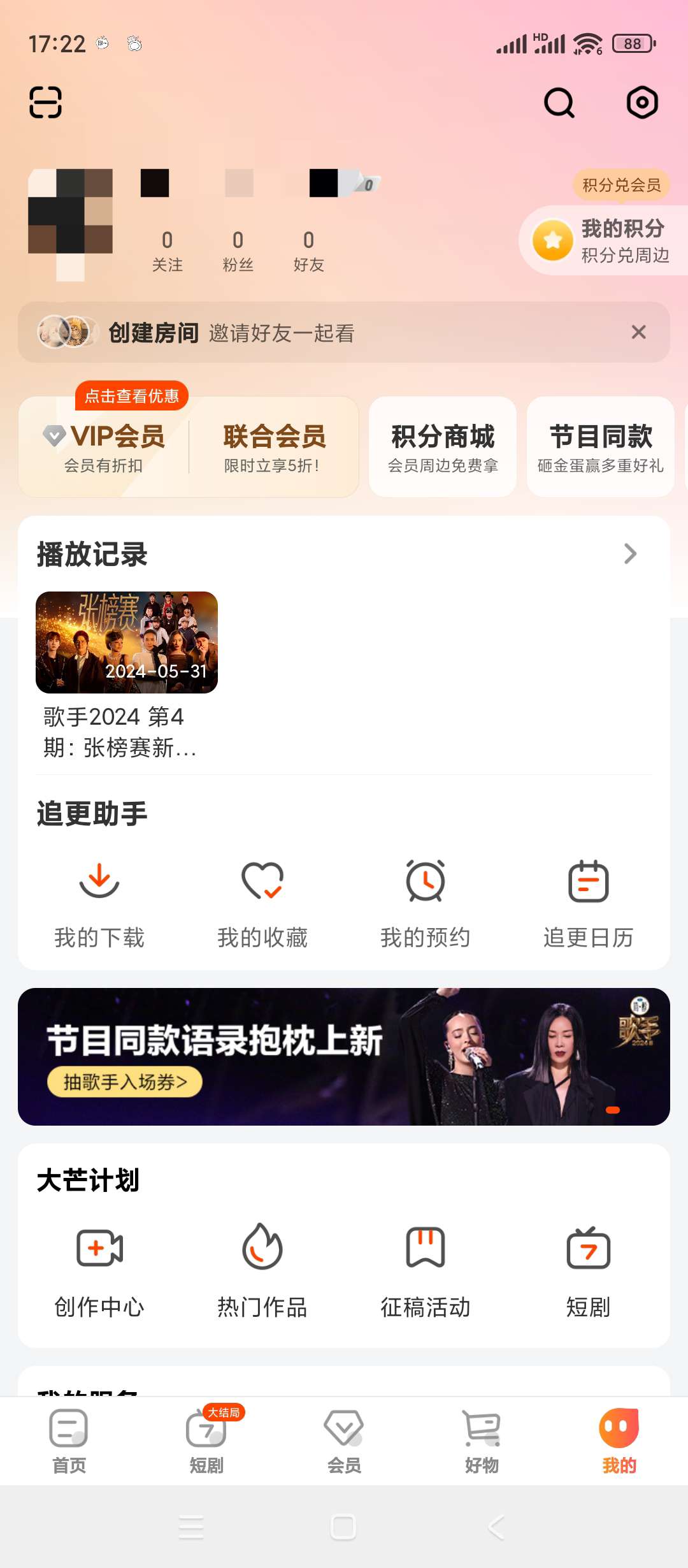This screenshot has height=1568, width=688.
Task: Open the 联合会员 half-price offer
Action: tap(274, 447)
